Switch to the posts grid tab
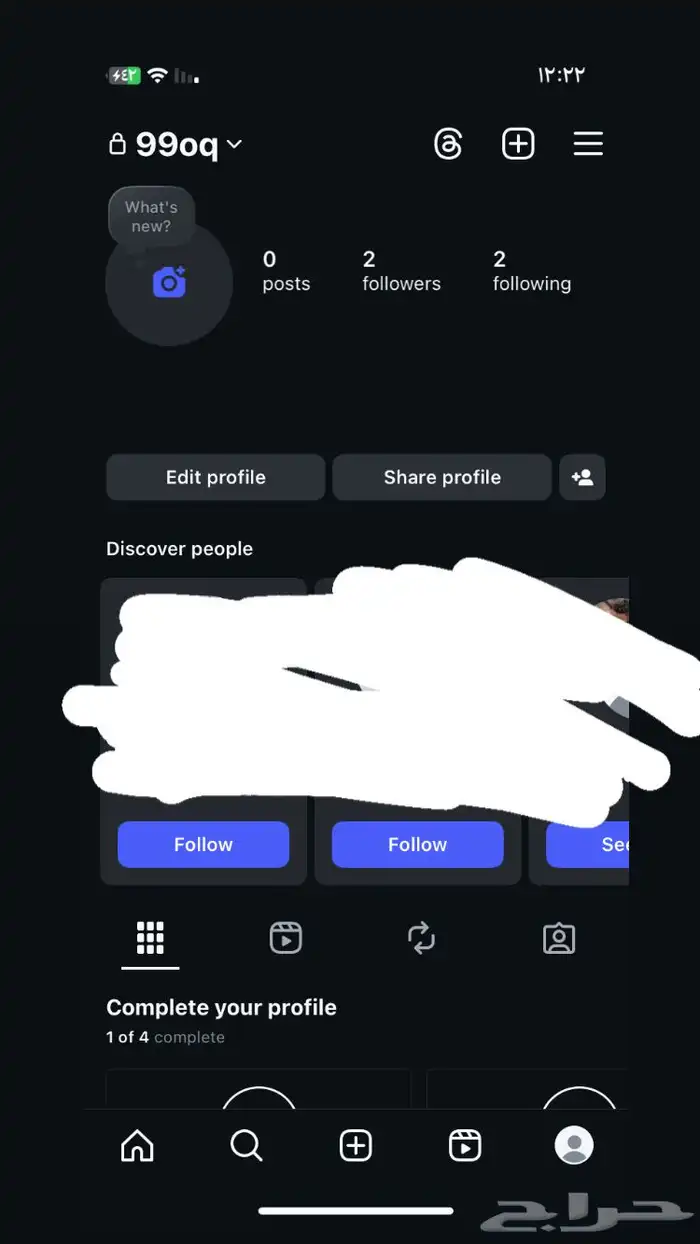700x1244 pixels. point(150,938)
